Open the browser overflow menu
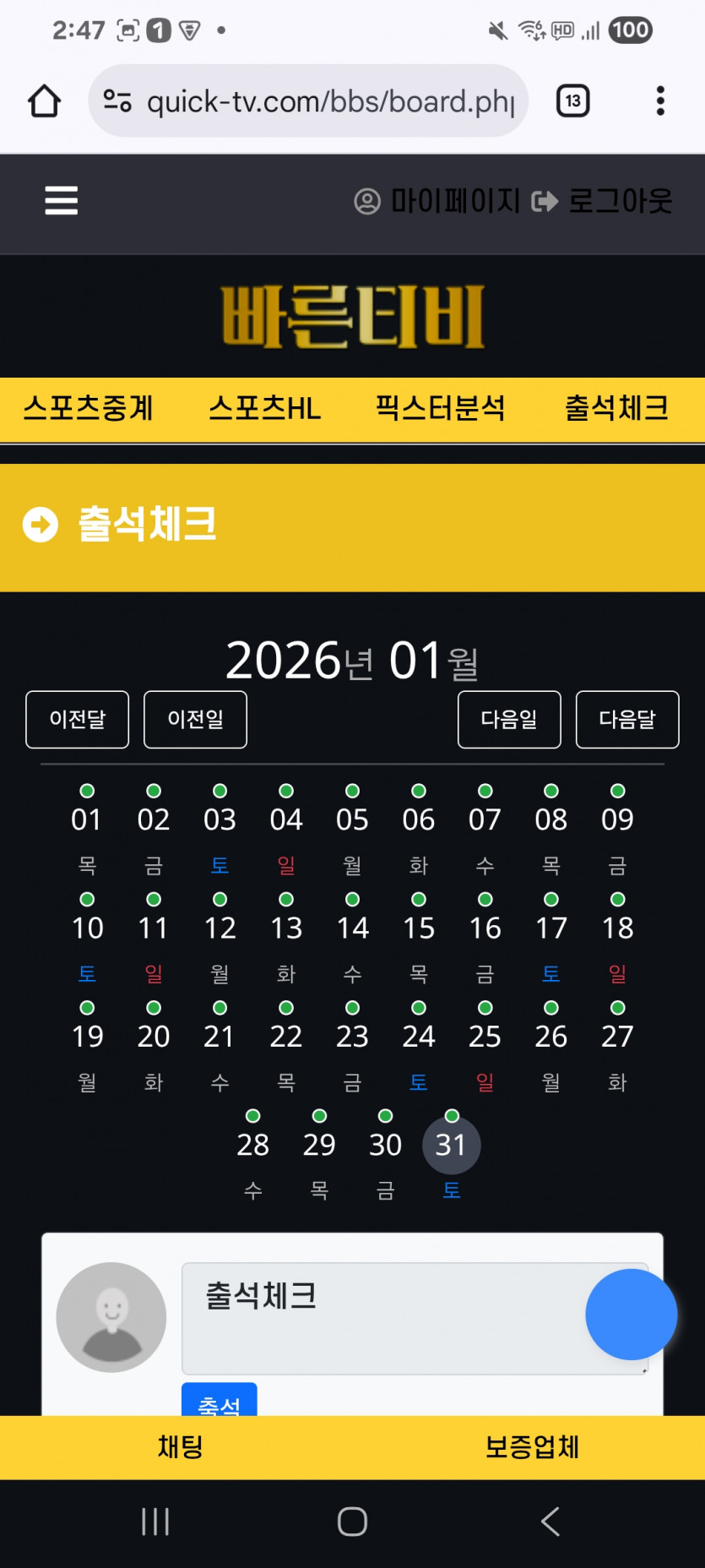Screen dimensions: 705x1568 (x=660, y=101)
